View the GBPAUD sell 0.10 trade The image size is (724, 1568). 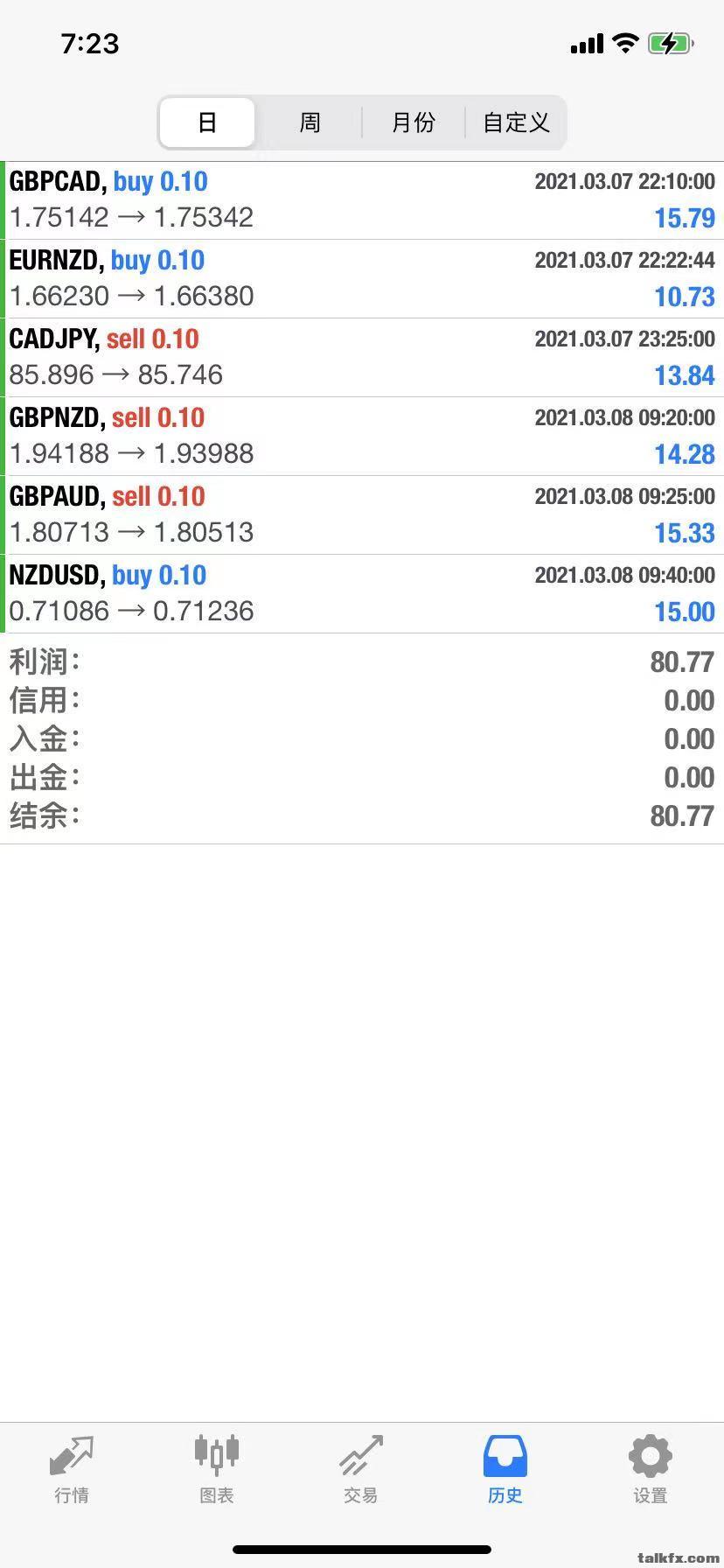[x=362, y=515]
